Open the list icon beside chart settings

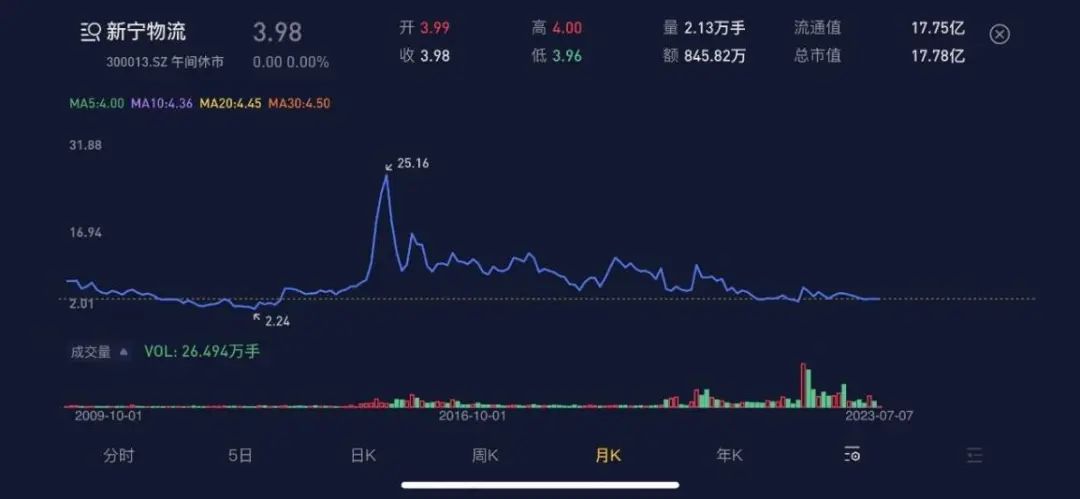coord(975,455)
